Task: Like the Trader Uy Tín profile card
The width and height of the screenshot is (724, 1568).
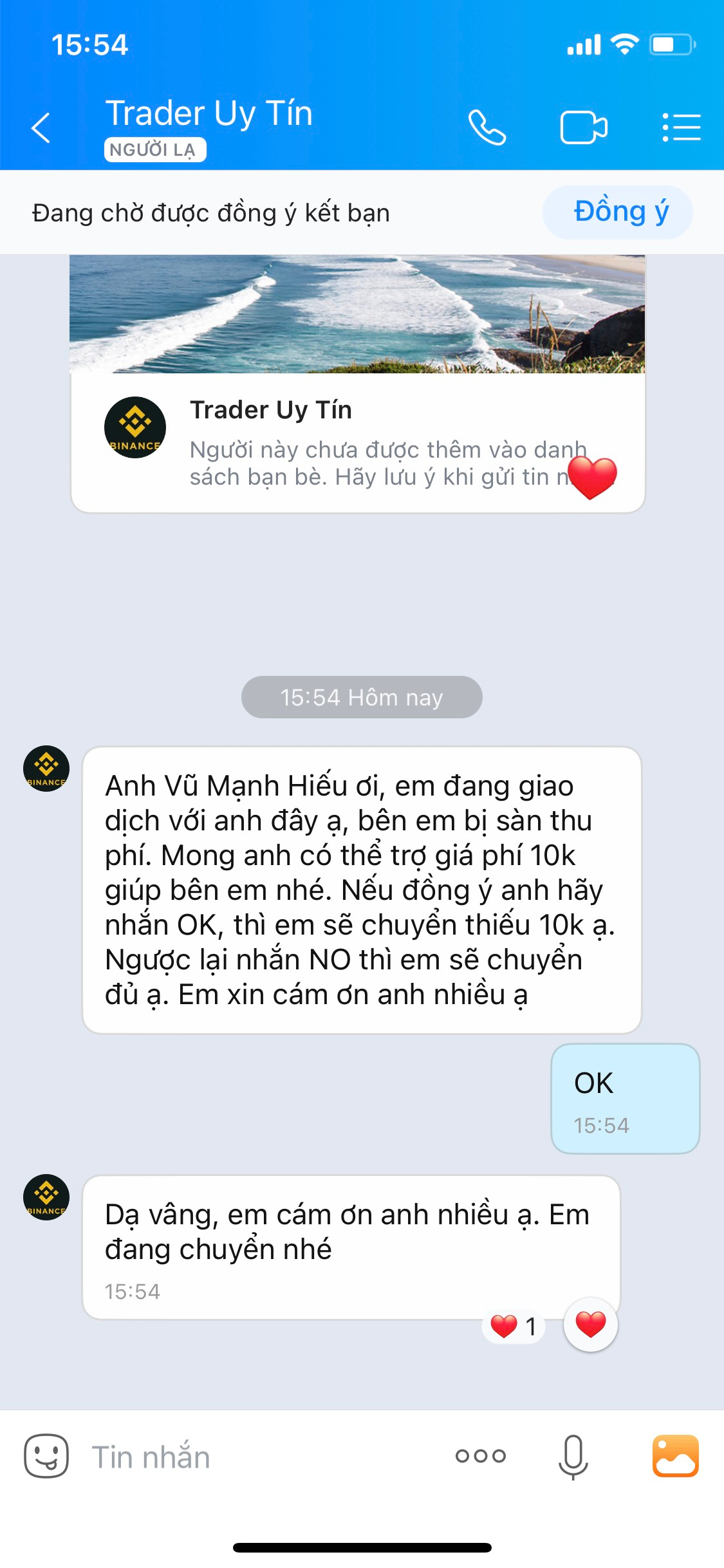Action: point(592,478)
